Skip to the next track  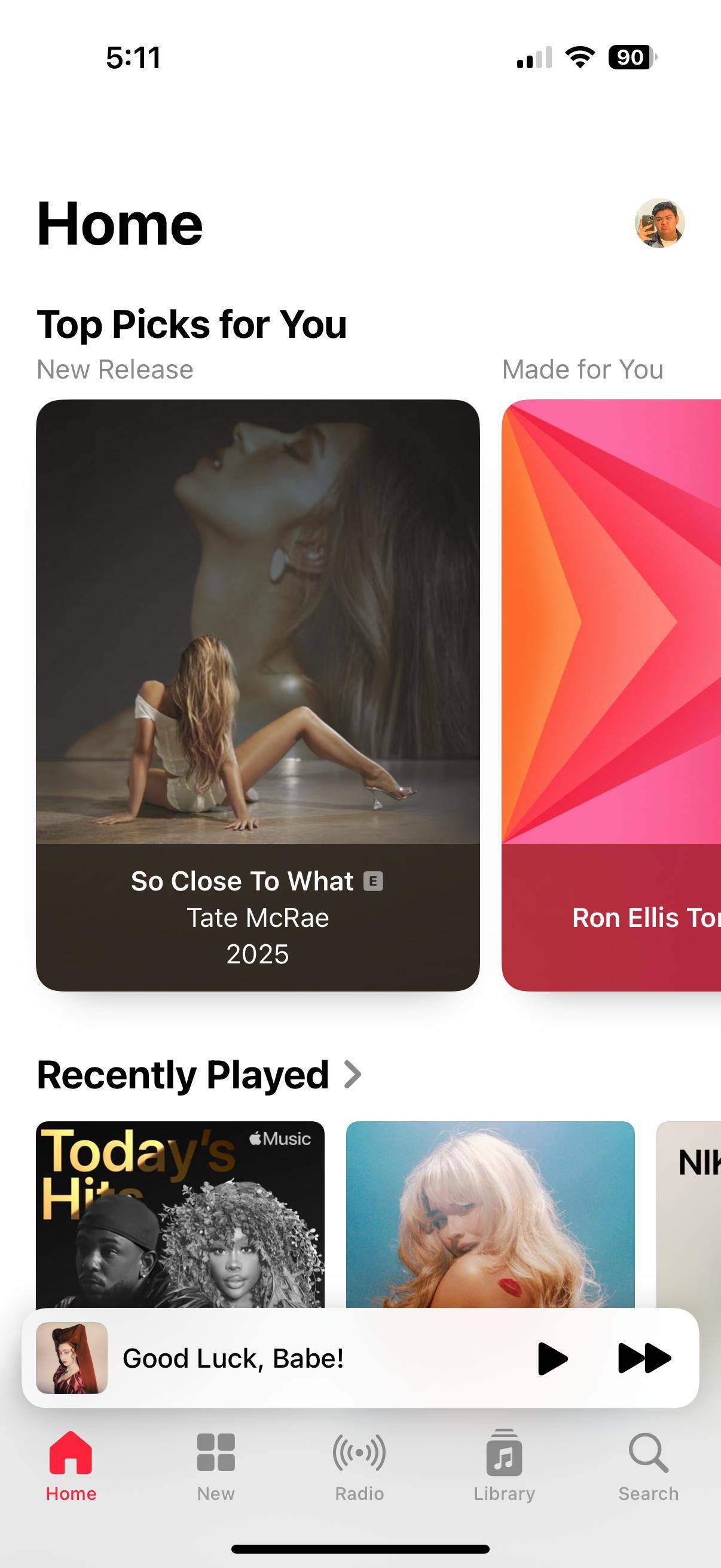(644, 1358)
